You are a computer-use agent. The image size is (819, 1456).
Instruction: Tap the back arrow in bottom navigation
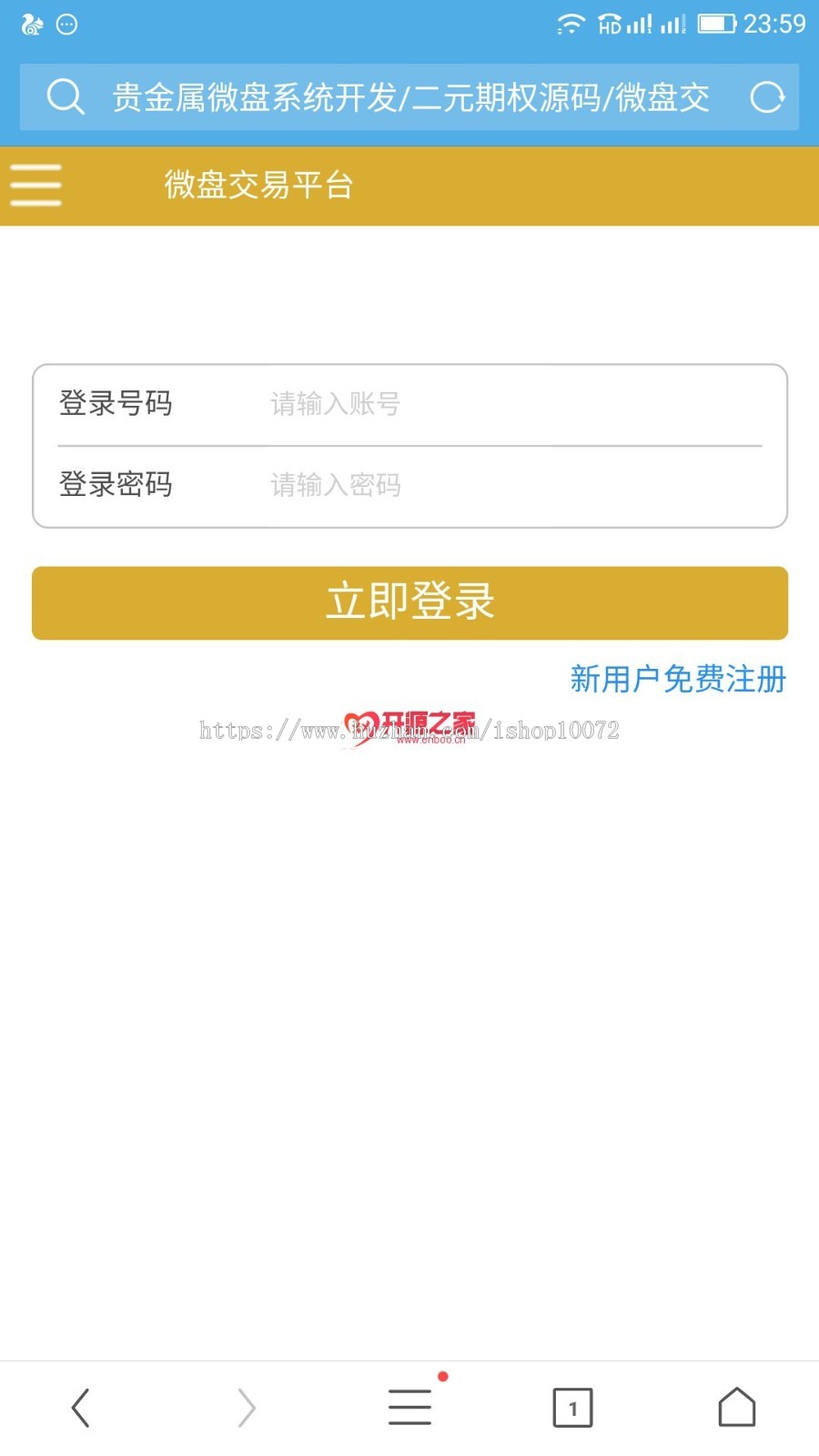tap(81, 1406)
